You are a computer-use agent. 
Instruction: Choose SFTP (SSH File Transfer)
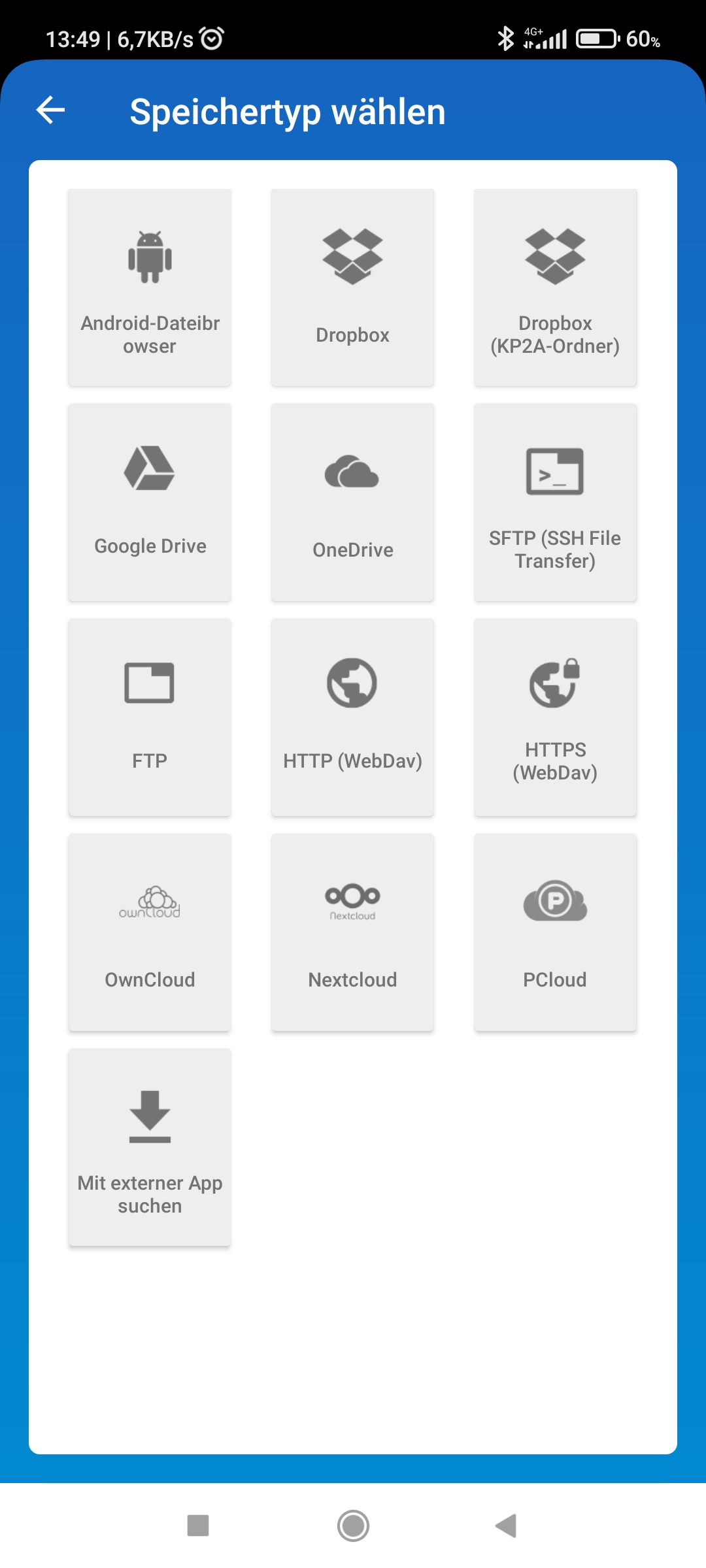[555, 502]
